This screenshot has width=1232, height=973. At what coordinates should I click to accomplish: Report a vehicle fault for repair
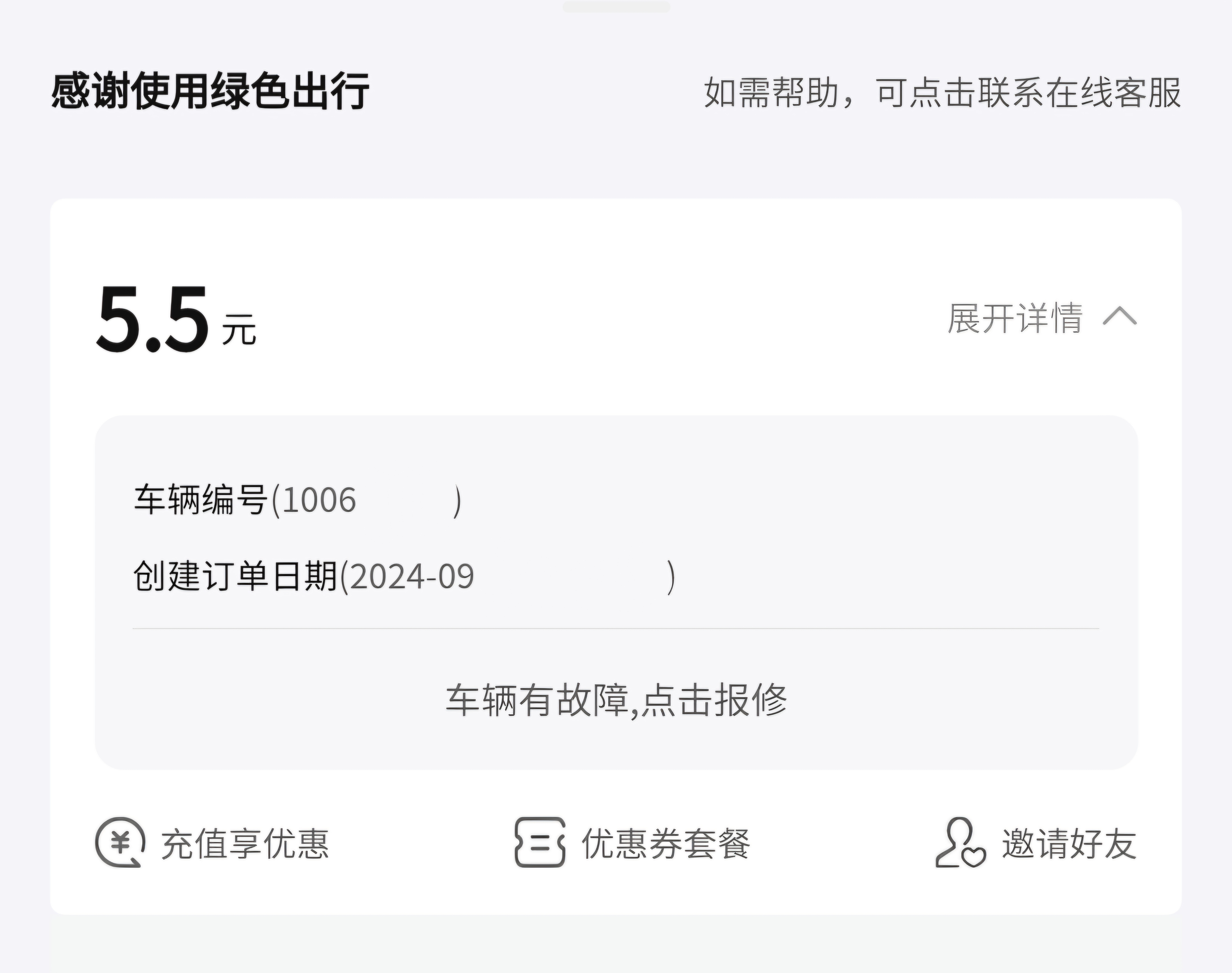coord(616,700)
